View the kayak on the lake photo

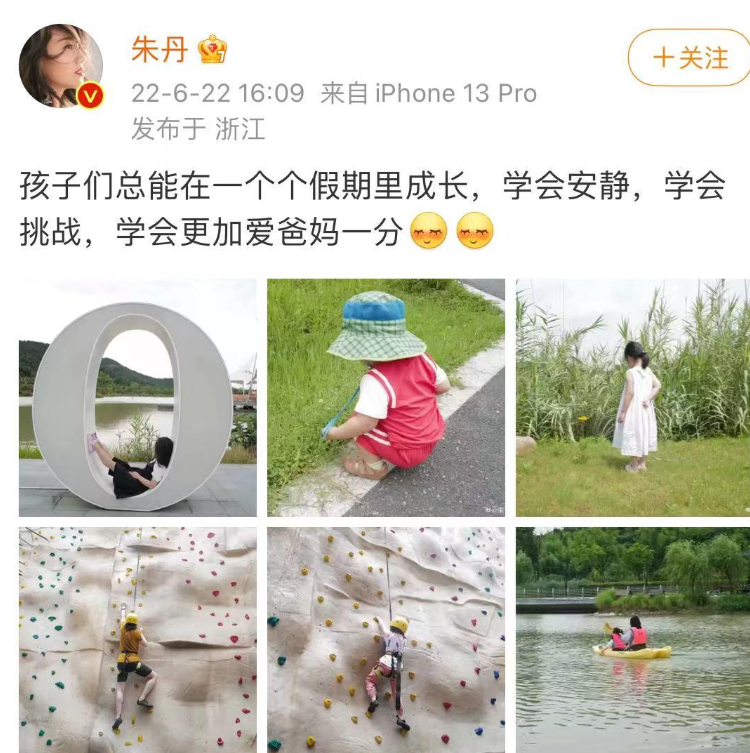(x=632, y=640)
